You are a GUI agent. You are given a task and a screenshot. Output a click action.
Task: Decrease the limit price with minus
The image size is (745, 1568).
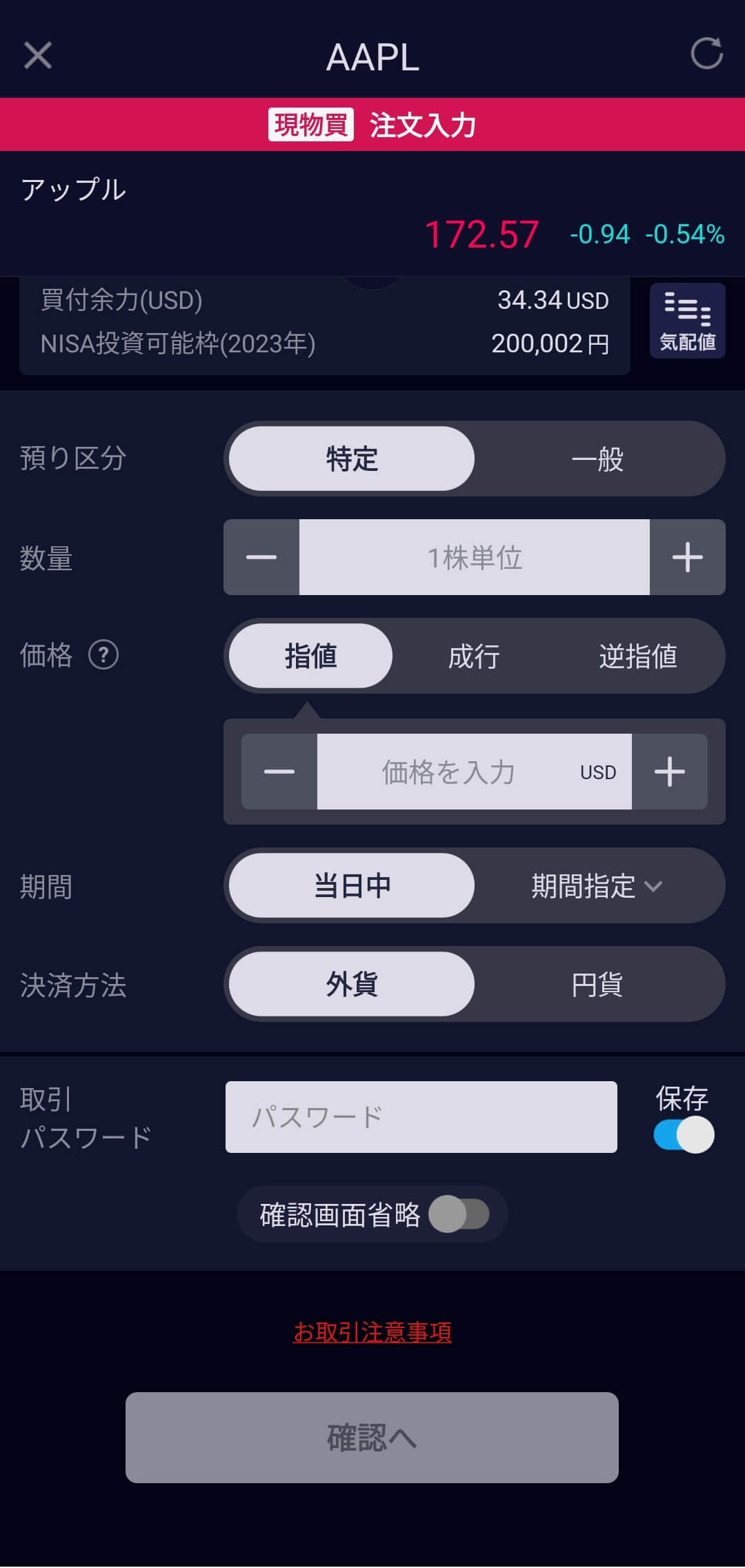coord(279,772)
